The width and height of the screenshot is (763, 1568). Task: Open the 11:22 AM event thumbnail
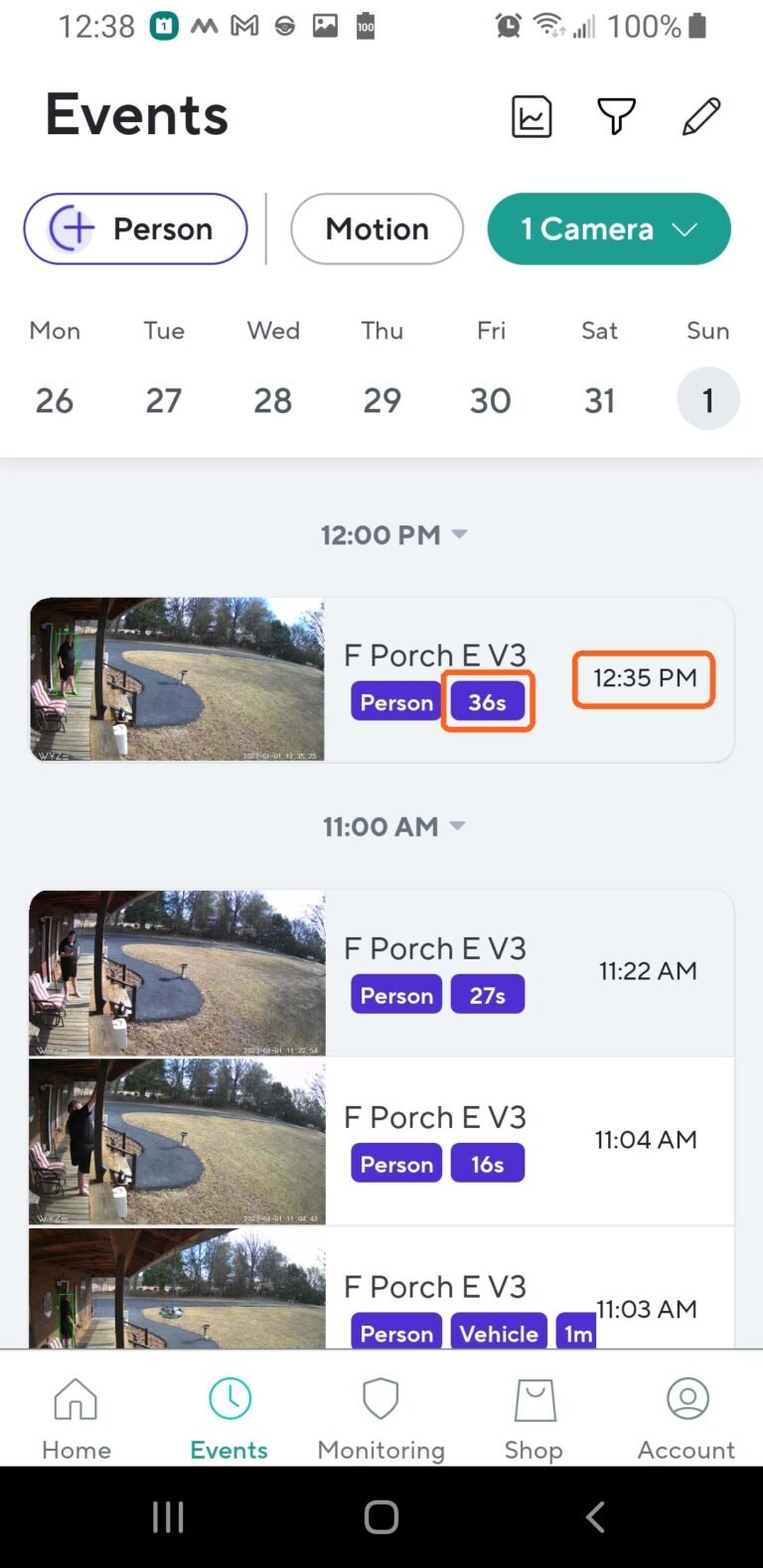click(176, 971)
